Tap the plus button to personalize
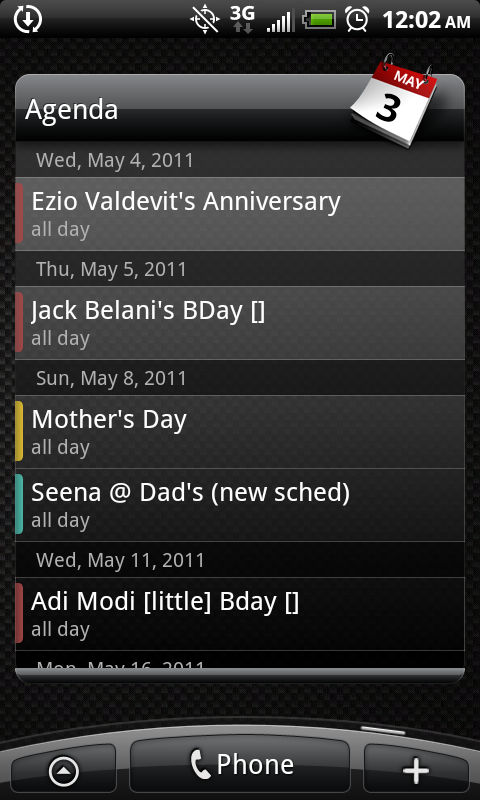The height and width of the screenshot is (800, 480). (x=416, y=770)
